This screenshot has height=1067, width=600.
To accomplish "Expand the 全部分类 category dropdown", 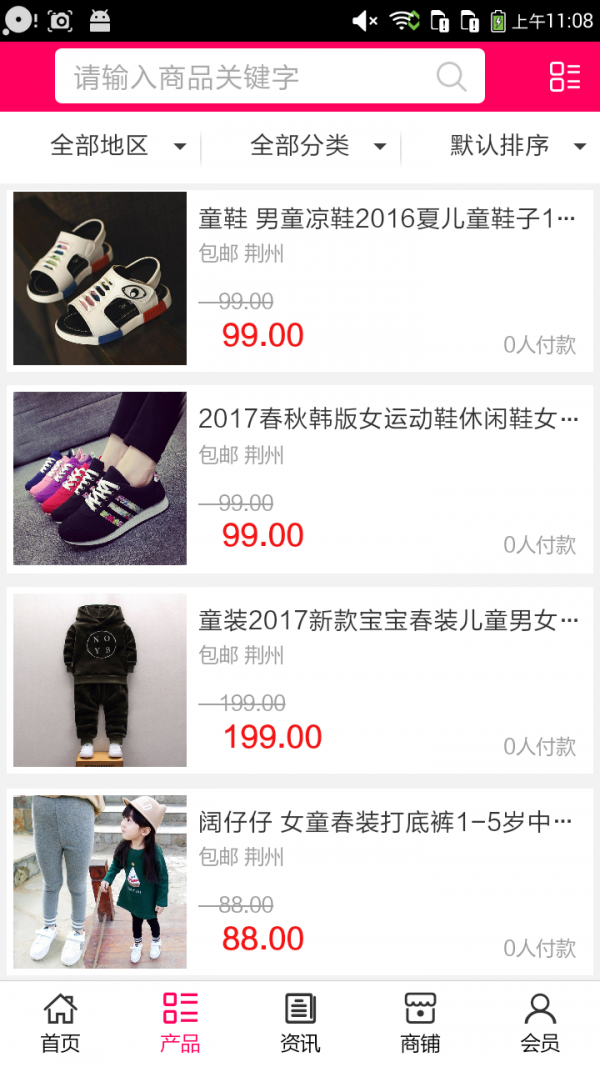I will click(x=318, y=146).
